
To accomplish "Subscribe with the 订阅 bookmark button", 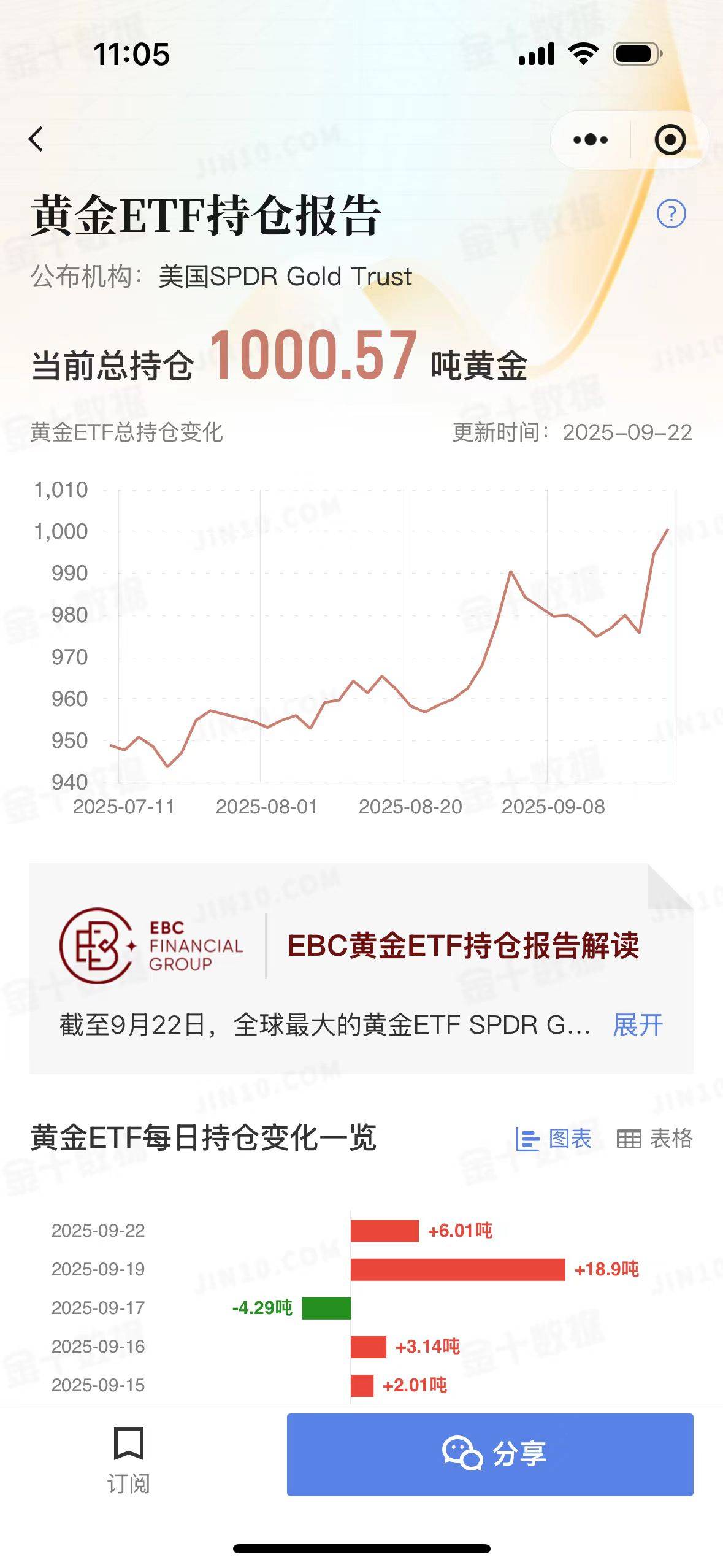I will pos(128,1460).
